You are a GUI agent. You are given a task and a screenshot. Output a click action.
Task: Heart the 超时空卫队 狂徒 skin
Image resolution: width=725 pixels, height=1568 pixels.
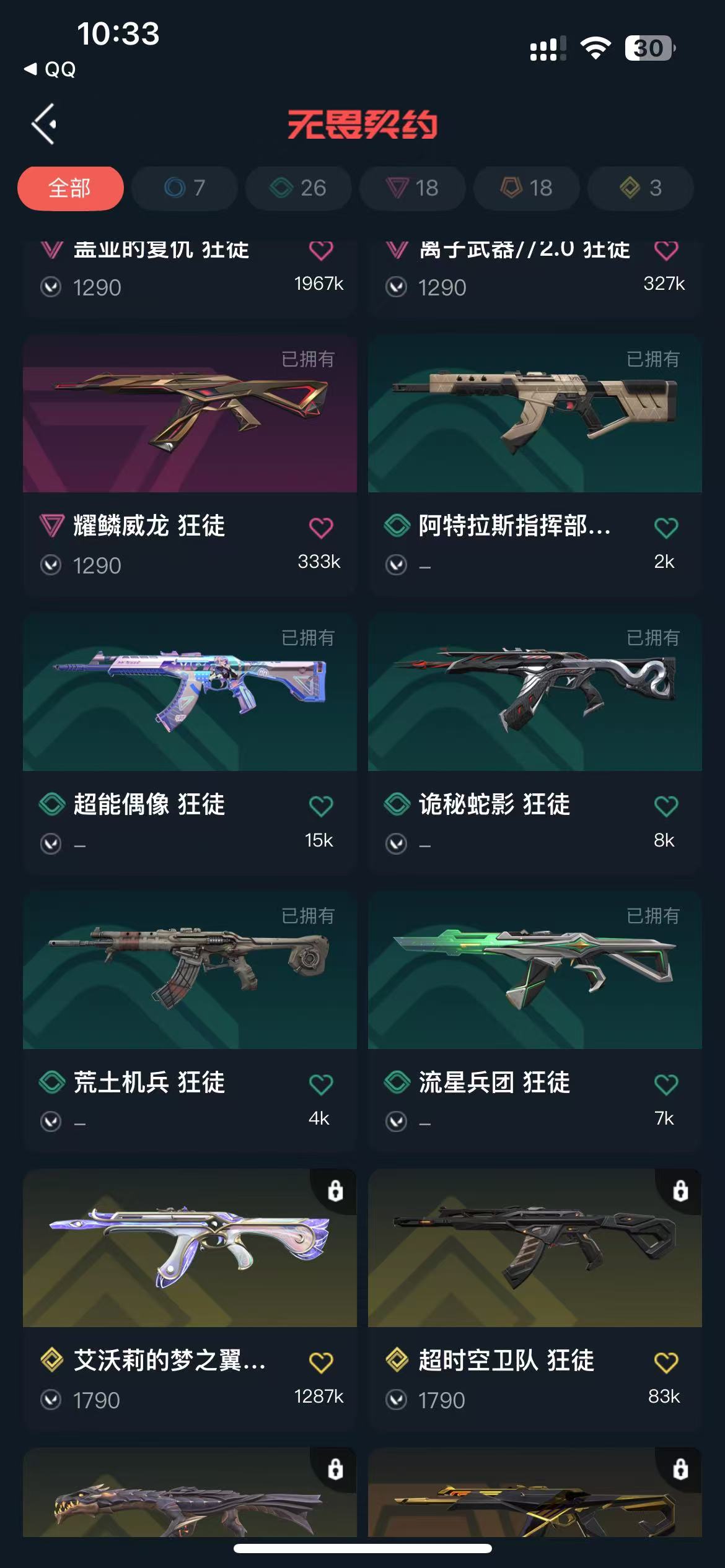click(666, 1362)
